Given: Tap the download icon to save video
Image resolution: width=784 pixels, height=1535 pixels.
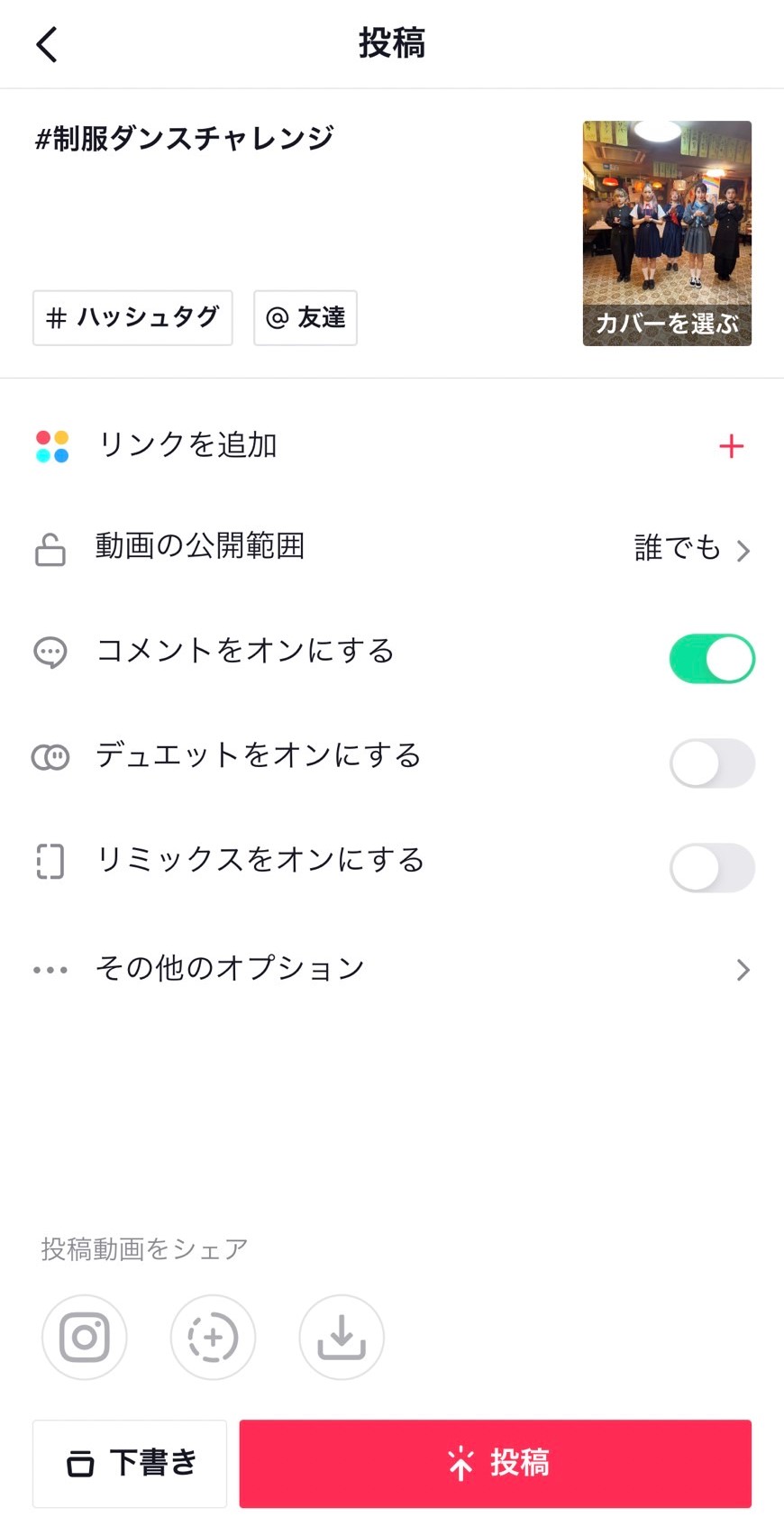Looking at the screenshot, I should [342, 1338].
